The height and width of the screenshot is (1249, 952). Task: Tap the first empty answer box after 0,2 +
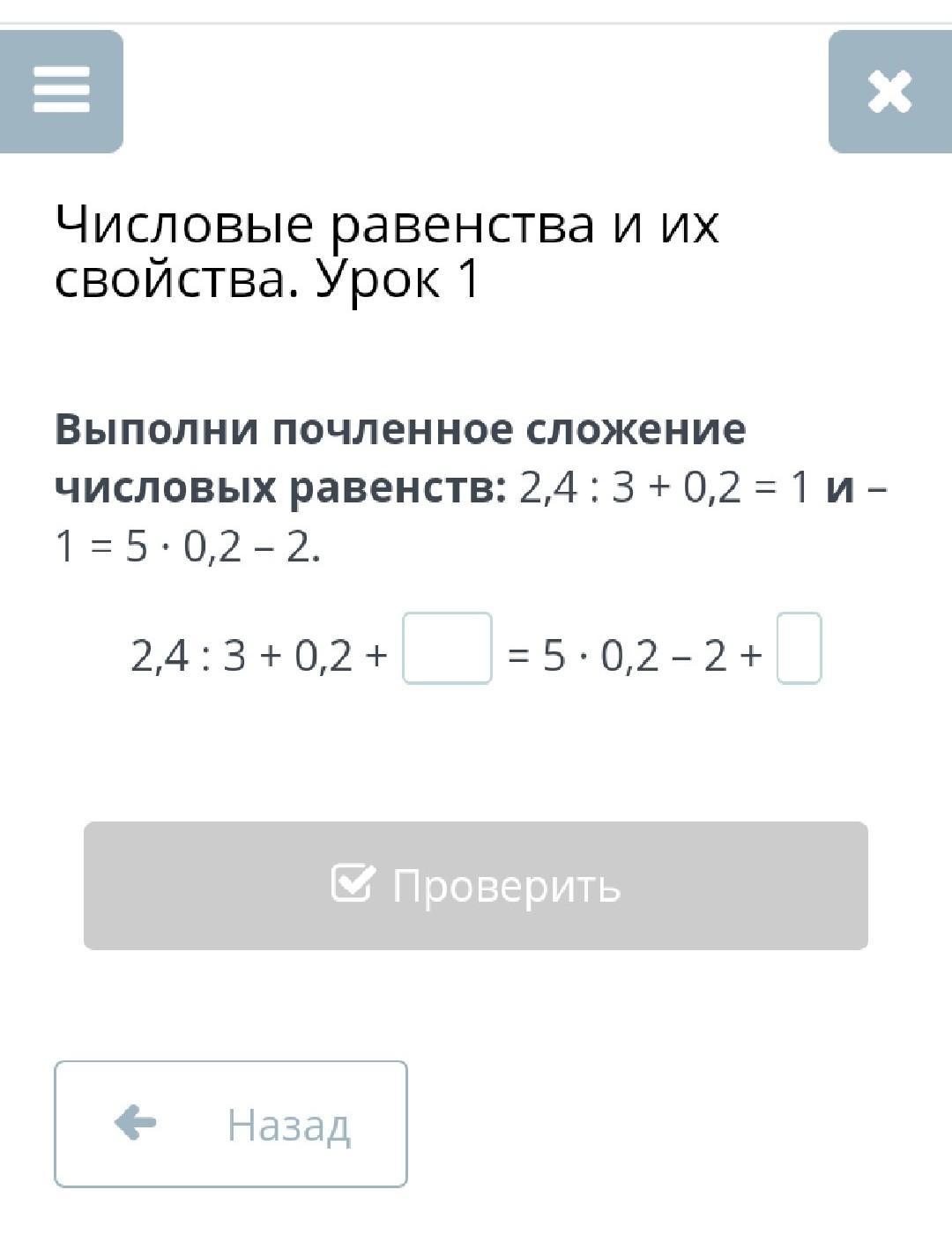(447, 649)
